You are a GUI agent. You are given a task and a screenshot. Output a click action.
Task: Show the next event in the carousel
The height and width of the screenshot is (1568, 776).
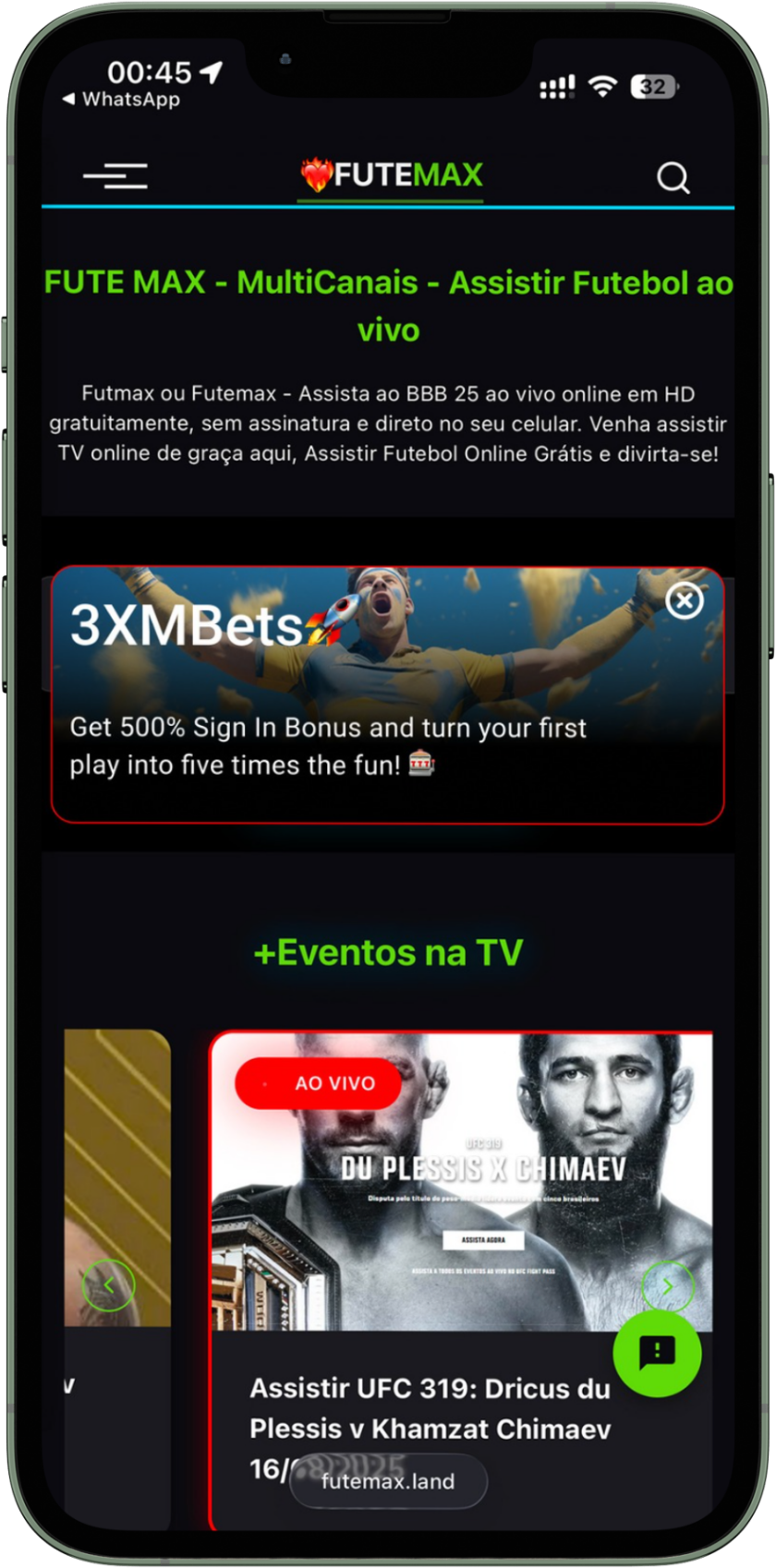click(x=667, y=1285)
